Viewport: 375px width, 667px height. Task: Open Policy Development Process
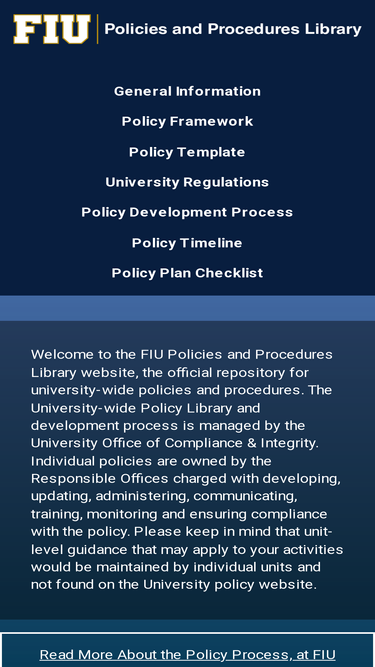[x=187, y=212]
